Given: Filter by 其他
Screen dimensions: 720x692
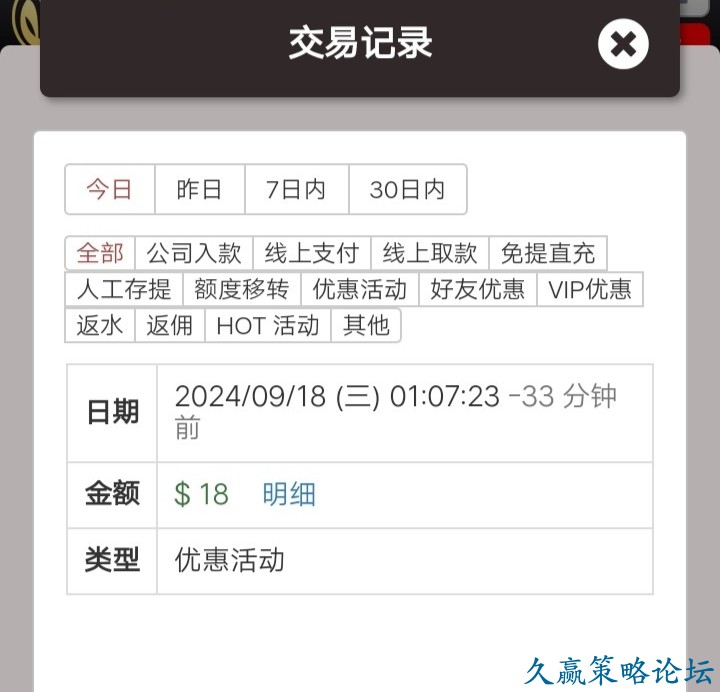Looking at the screenshot, I should [366, 325].
